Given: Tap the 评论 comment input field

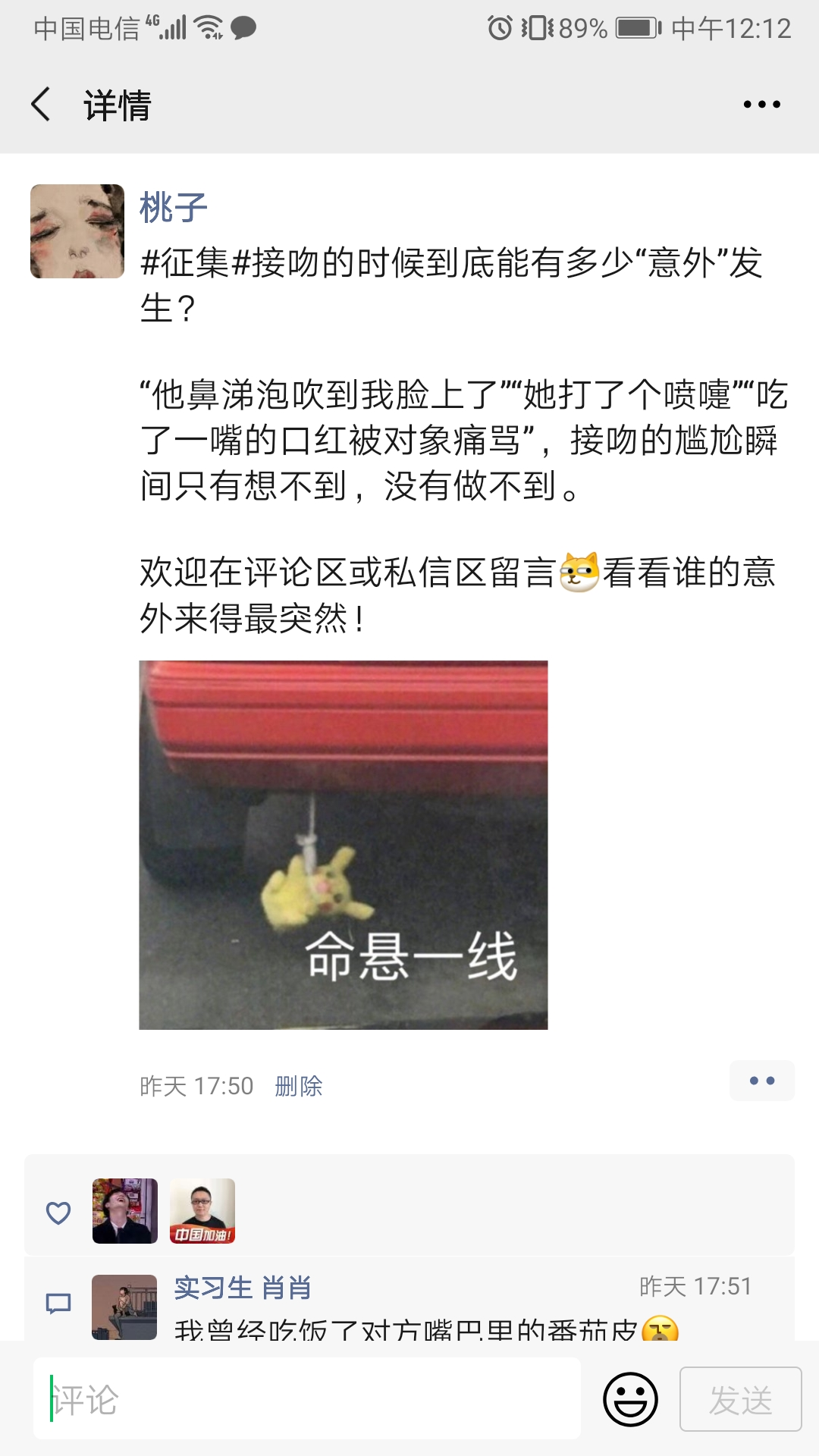Looking at the screenshot, I should 307,1399.
